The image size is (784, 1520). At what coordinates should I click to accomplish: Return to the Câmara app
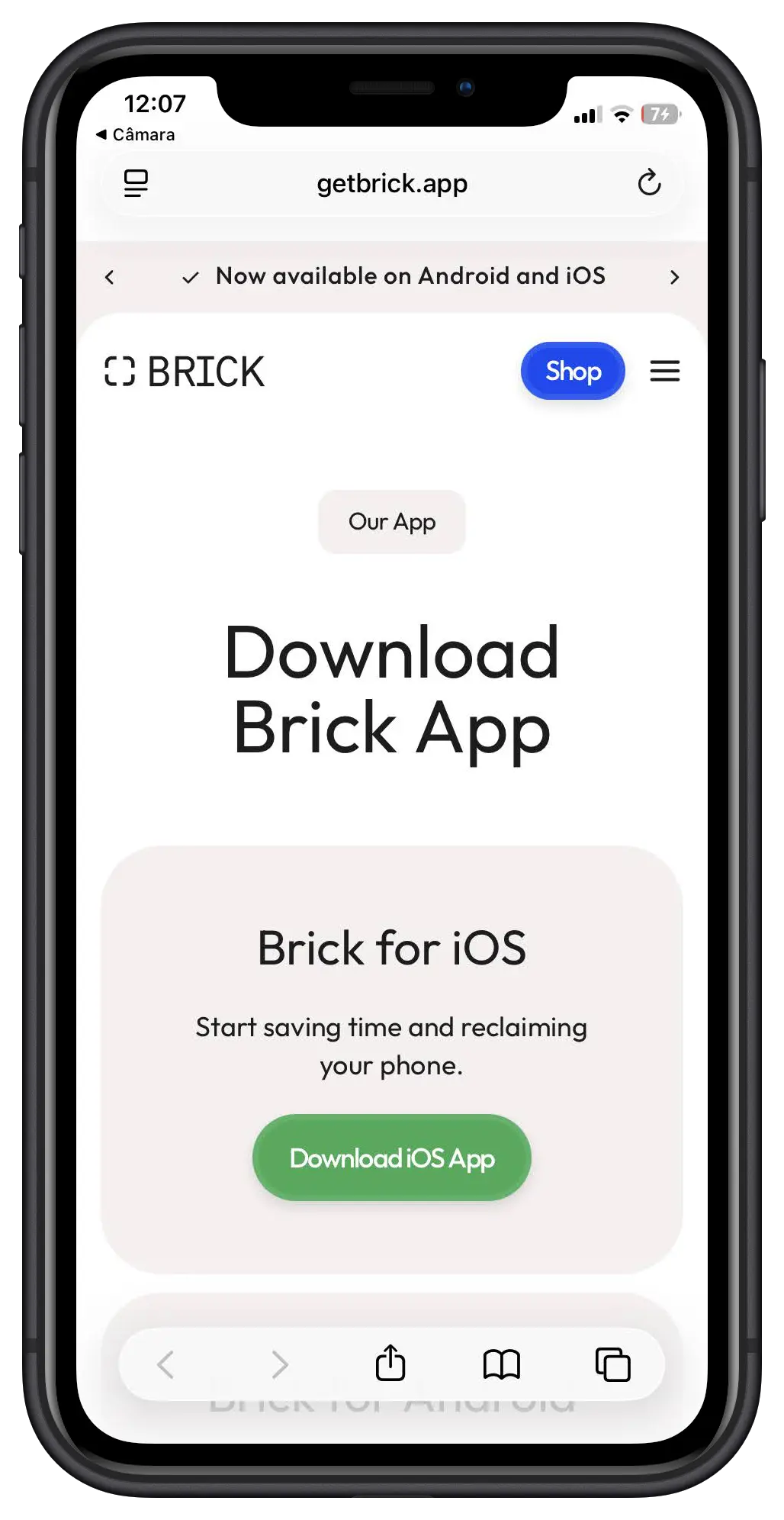135,135
